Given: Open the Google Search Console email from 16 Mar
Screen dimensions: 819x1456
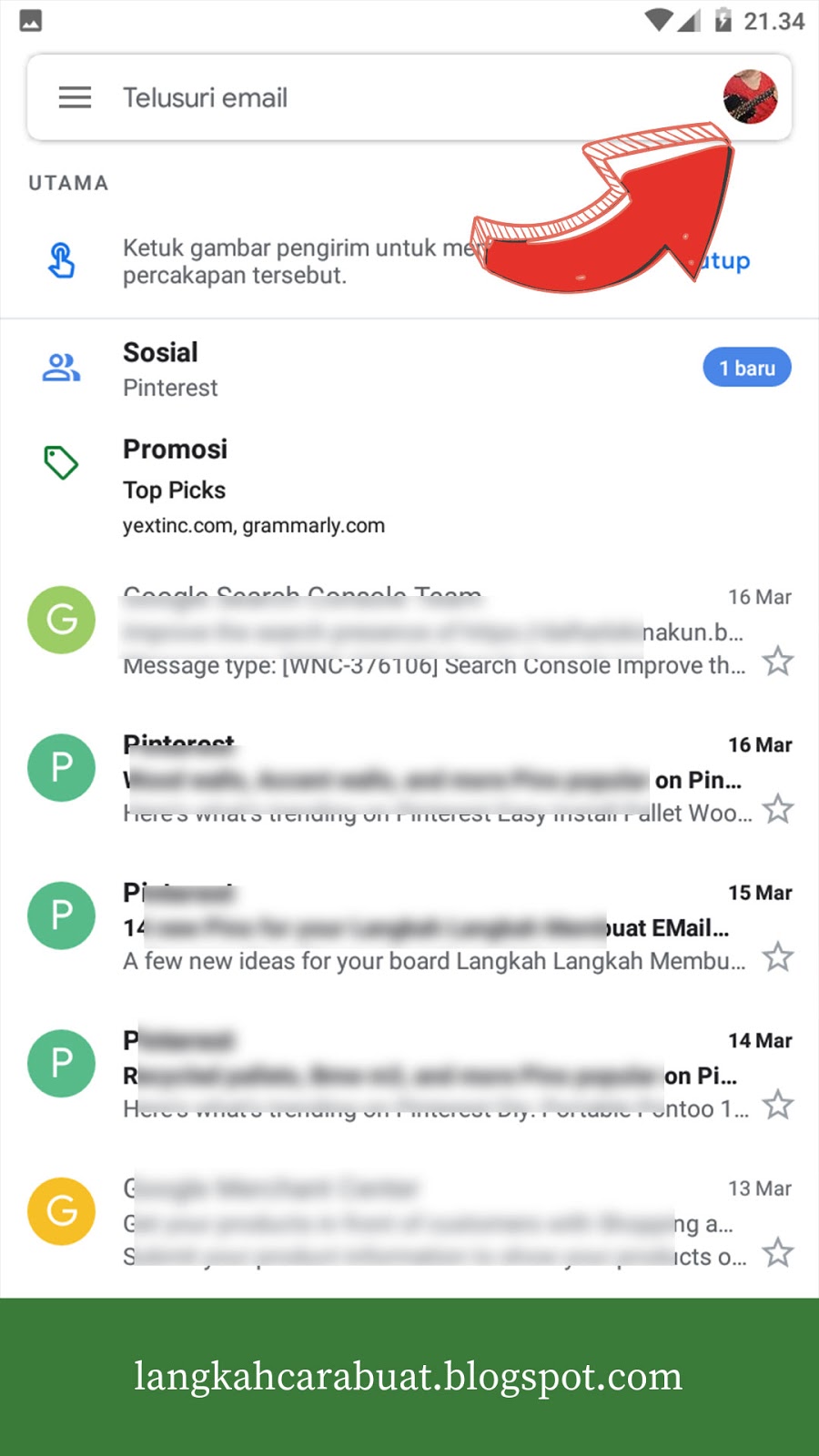Looking at the screenshot, I should point(428,631).
